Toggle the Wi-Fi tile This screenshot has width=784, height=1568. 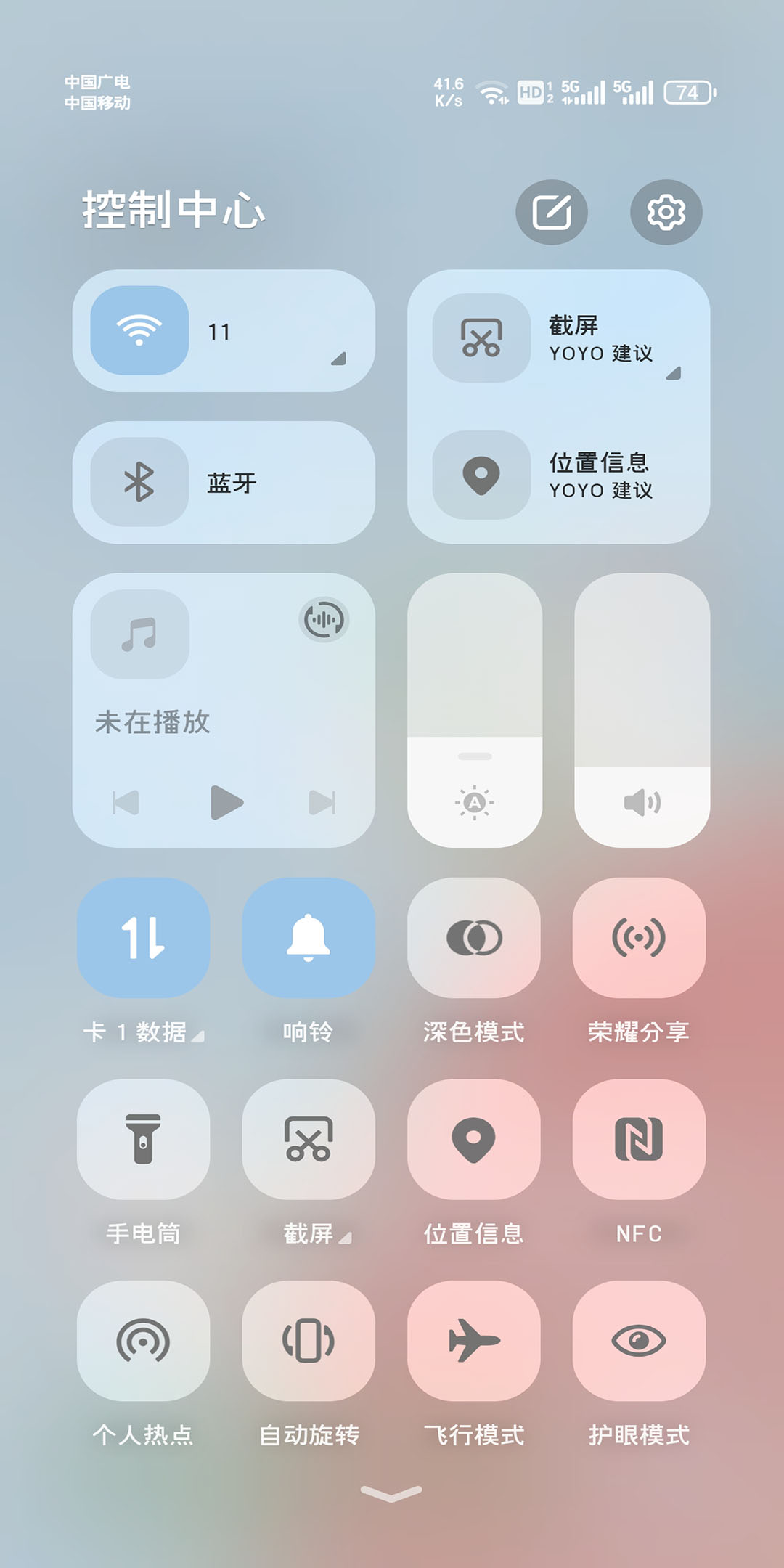[x=139, y=330]
